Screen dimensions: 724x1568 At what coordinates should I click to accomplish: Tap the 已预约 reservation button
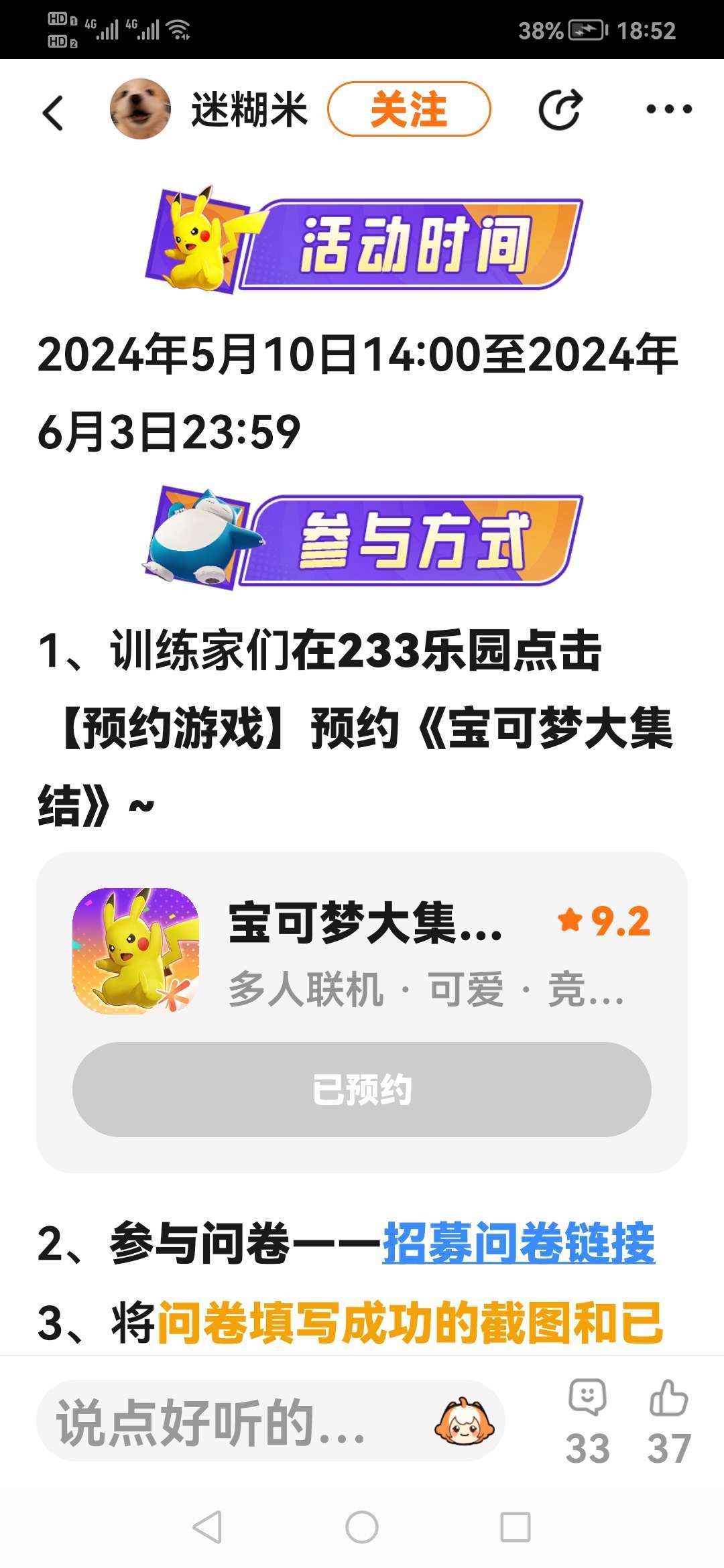click(362, 1089)
